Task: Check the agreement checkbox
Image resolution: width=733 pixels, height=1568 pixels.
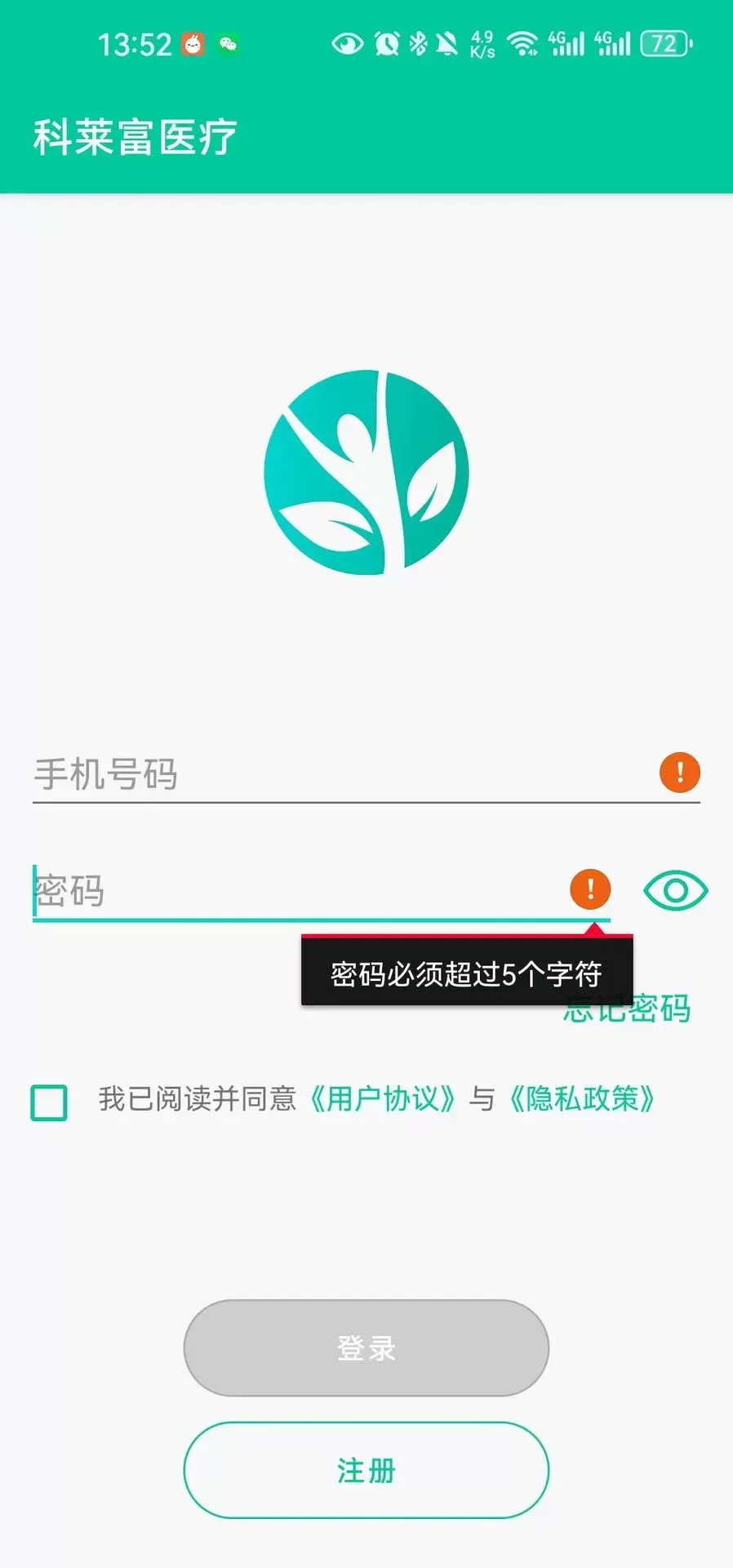Action: coord(49,1102)
